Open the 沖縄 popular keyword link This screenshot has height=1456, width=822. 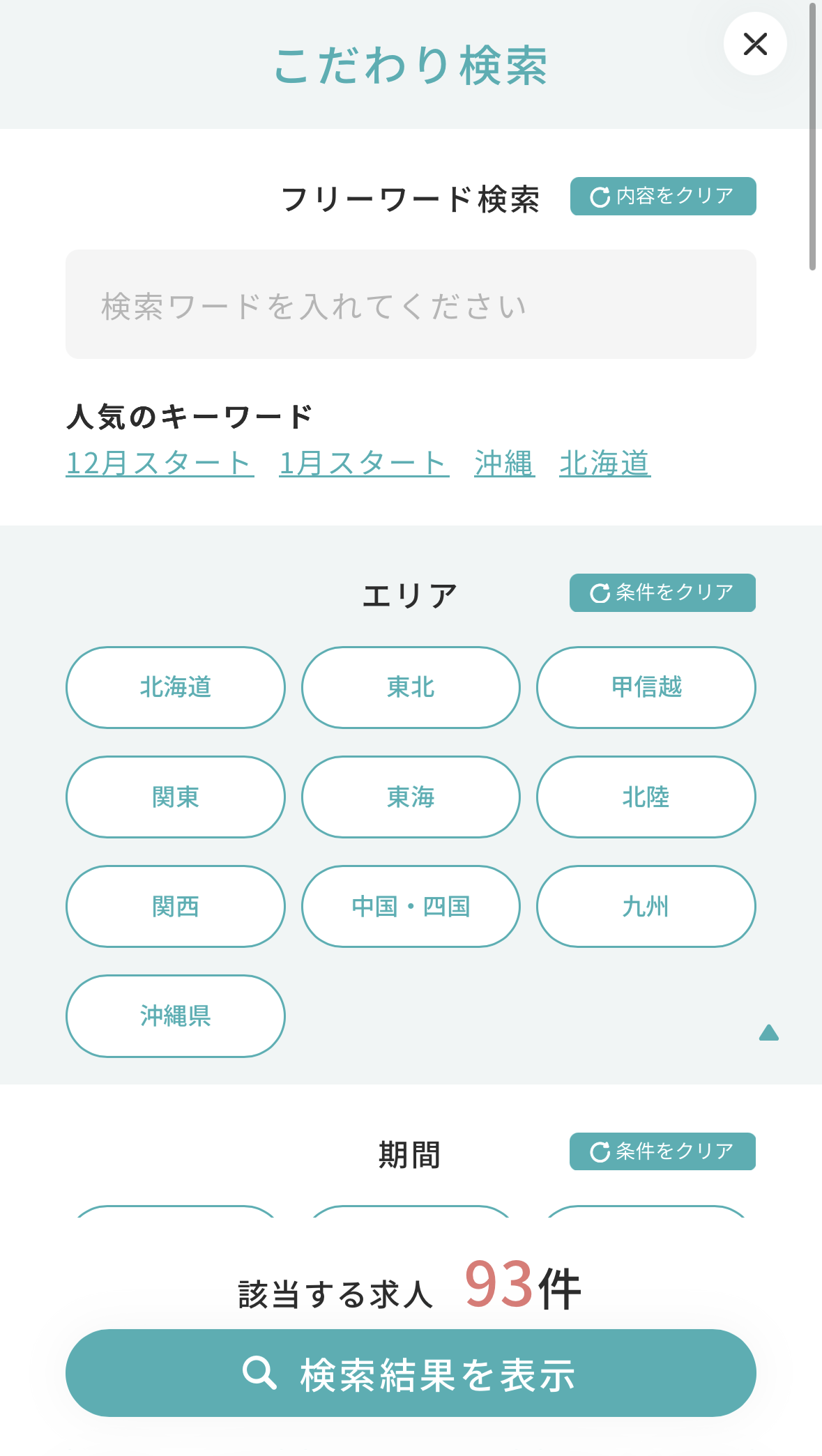pos(503,463)
